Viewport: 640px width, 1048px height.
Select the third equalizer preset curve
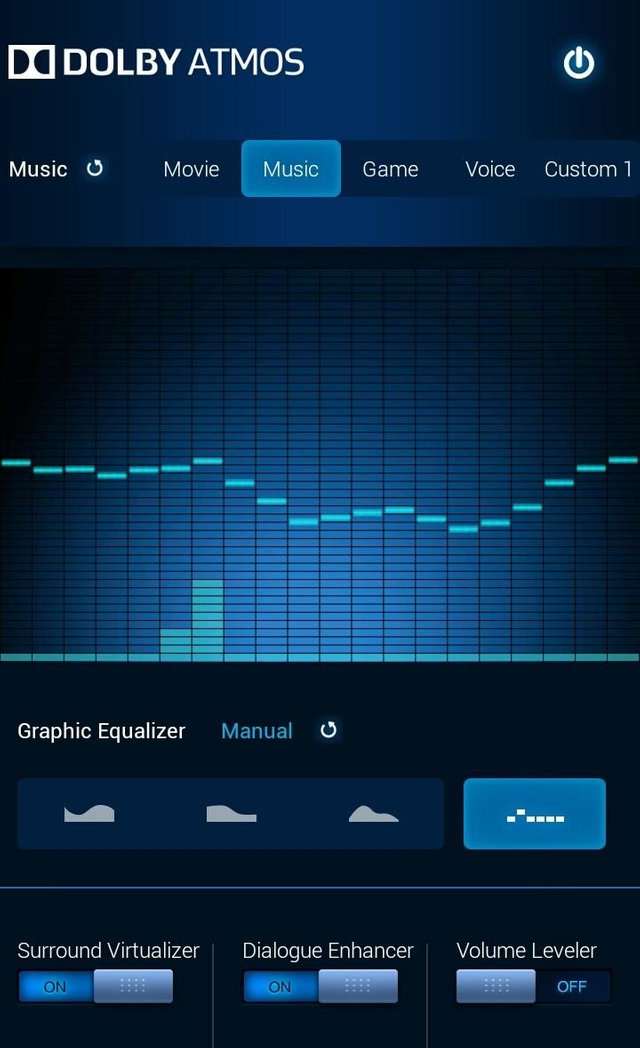(373, 813)
